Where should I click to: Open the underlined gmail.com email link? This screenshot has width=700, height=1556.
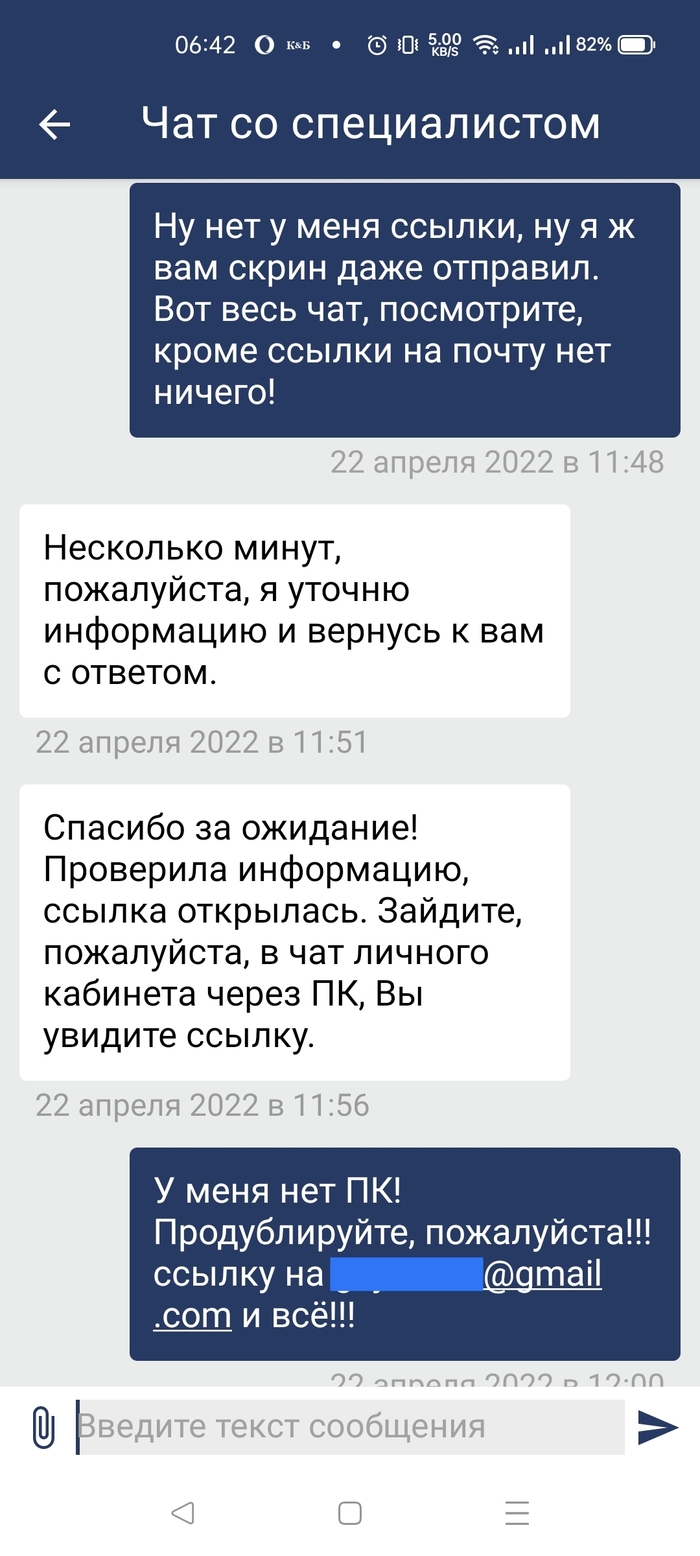tap(542, 1275)
